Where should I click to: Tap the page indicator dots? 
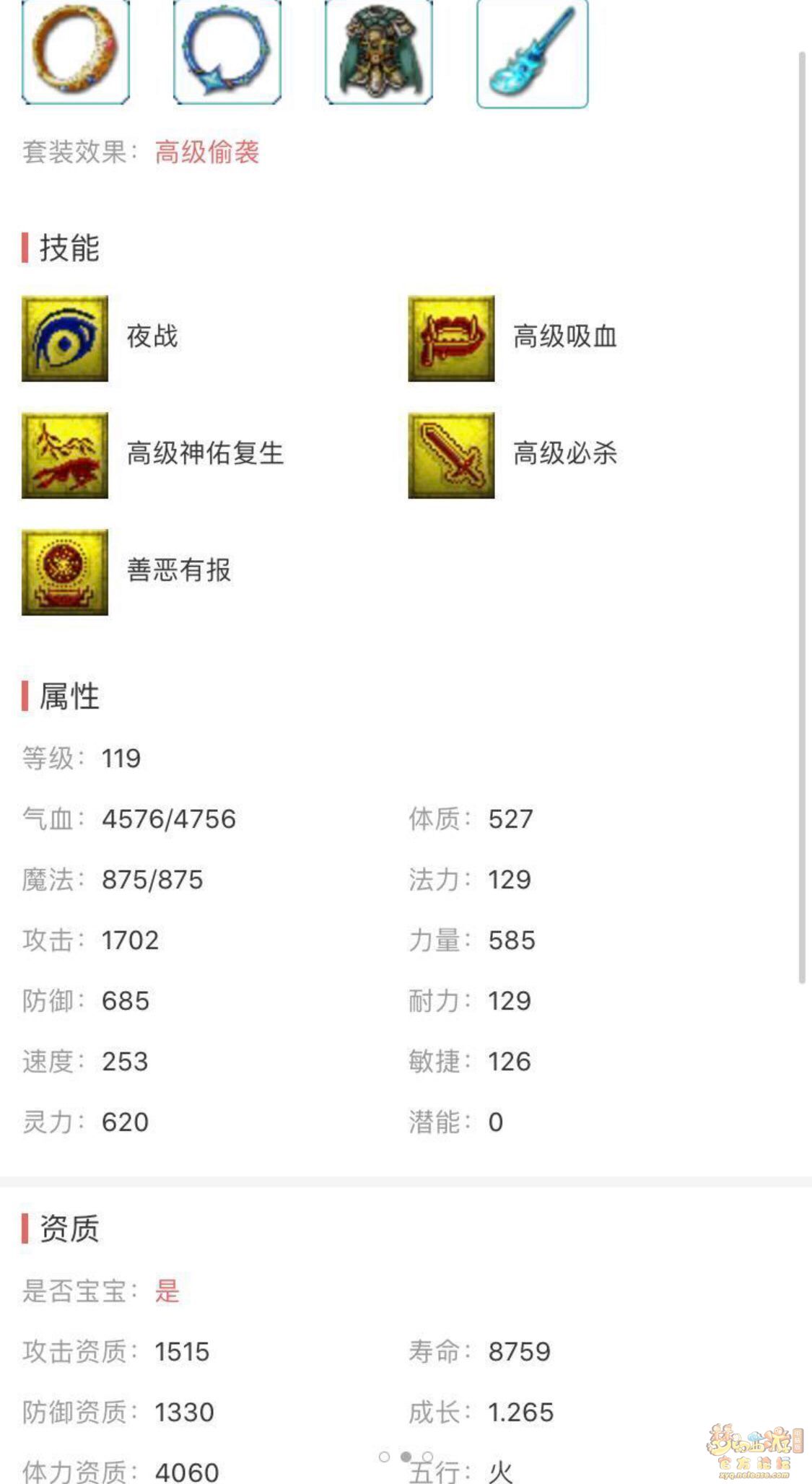click(x=406, y=1457)
